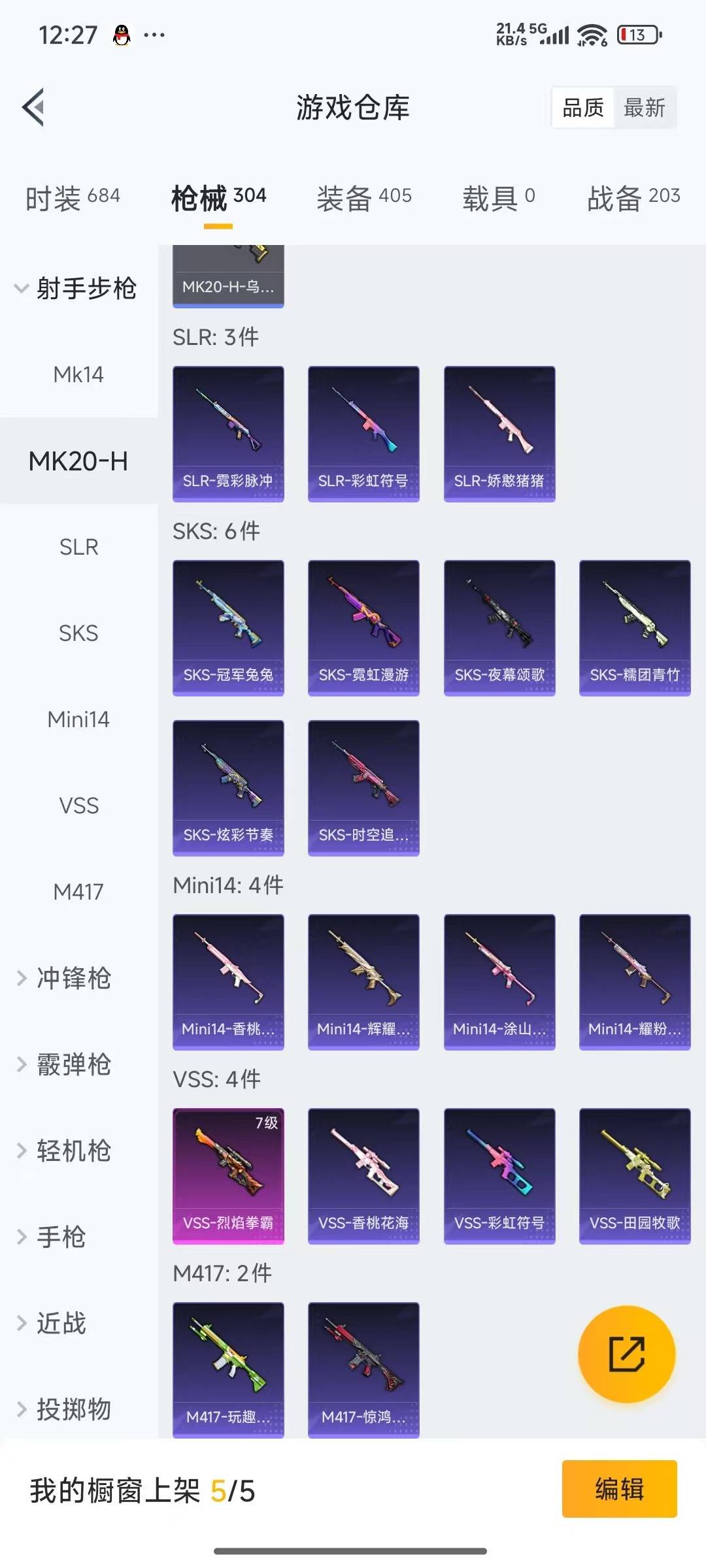
Task: Click the QQ penguin icon in status bar
Action: click(x=121, y=34)
